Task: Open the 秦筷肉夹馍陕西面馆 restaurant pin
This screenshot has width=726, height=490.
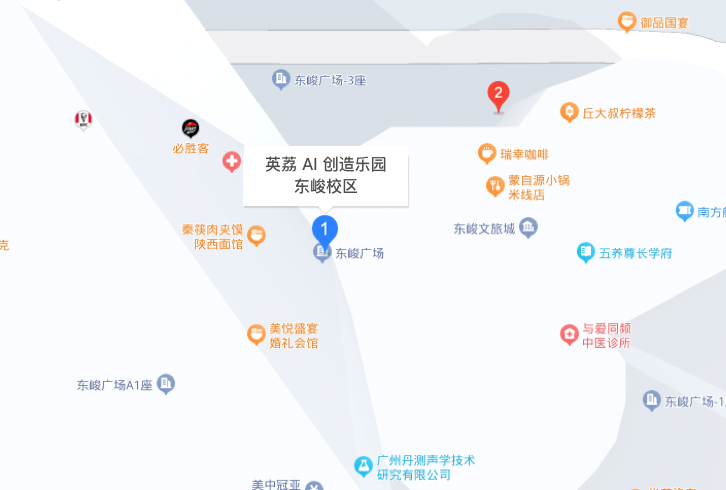Action: [257, 236]
